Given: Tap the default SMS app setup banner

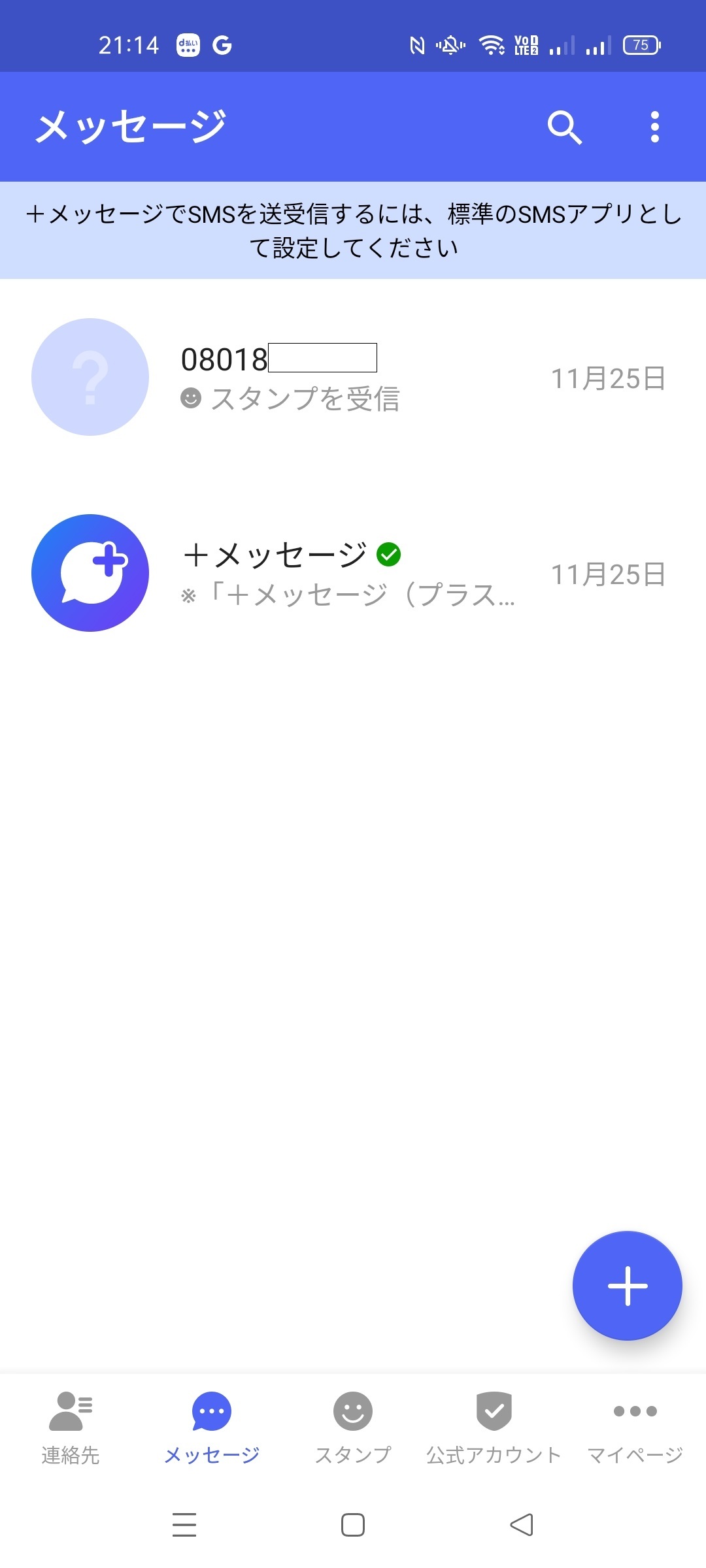Looking at the screenshot, I should (x=353, y=231).
